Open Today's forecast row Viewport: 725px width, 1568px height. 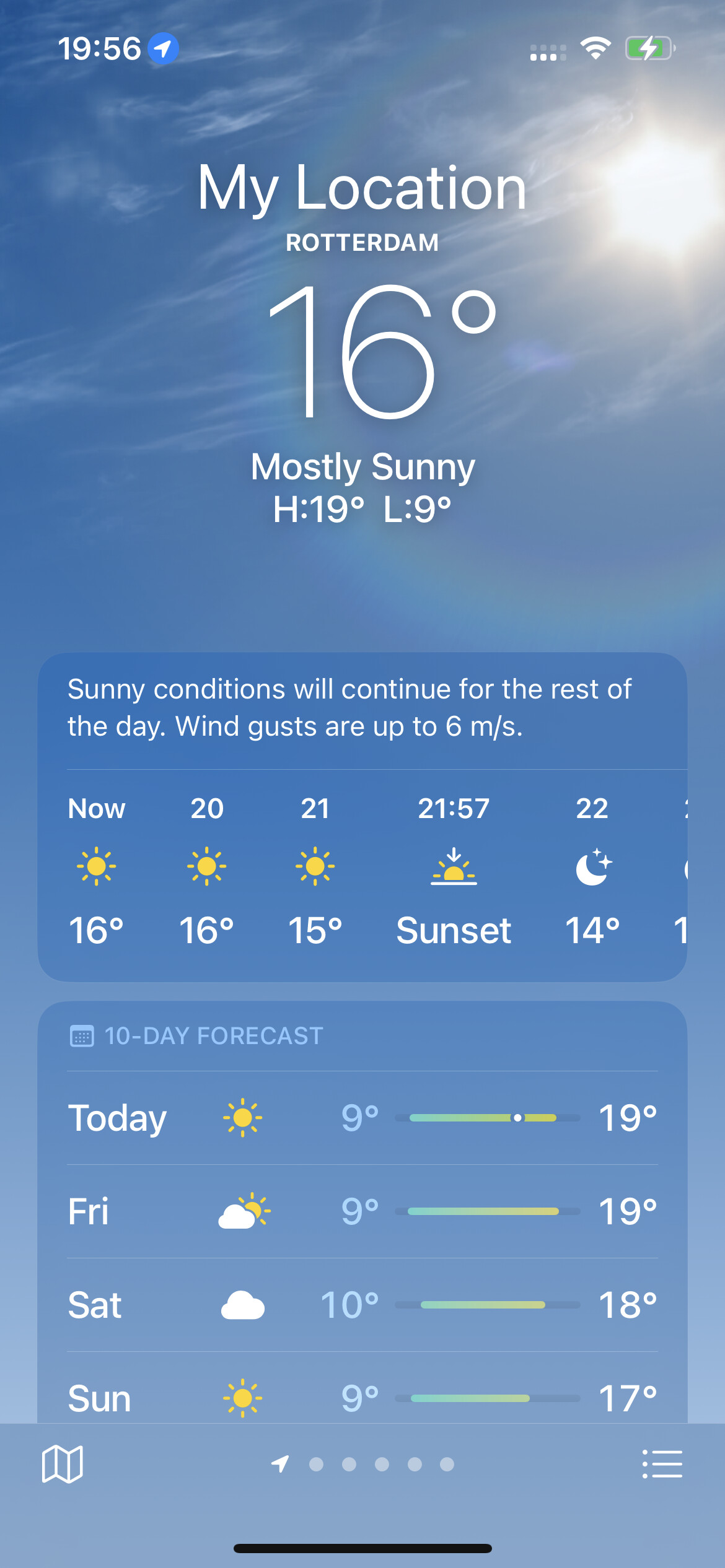pos(362,1118)
